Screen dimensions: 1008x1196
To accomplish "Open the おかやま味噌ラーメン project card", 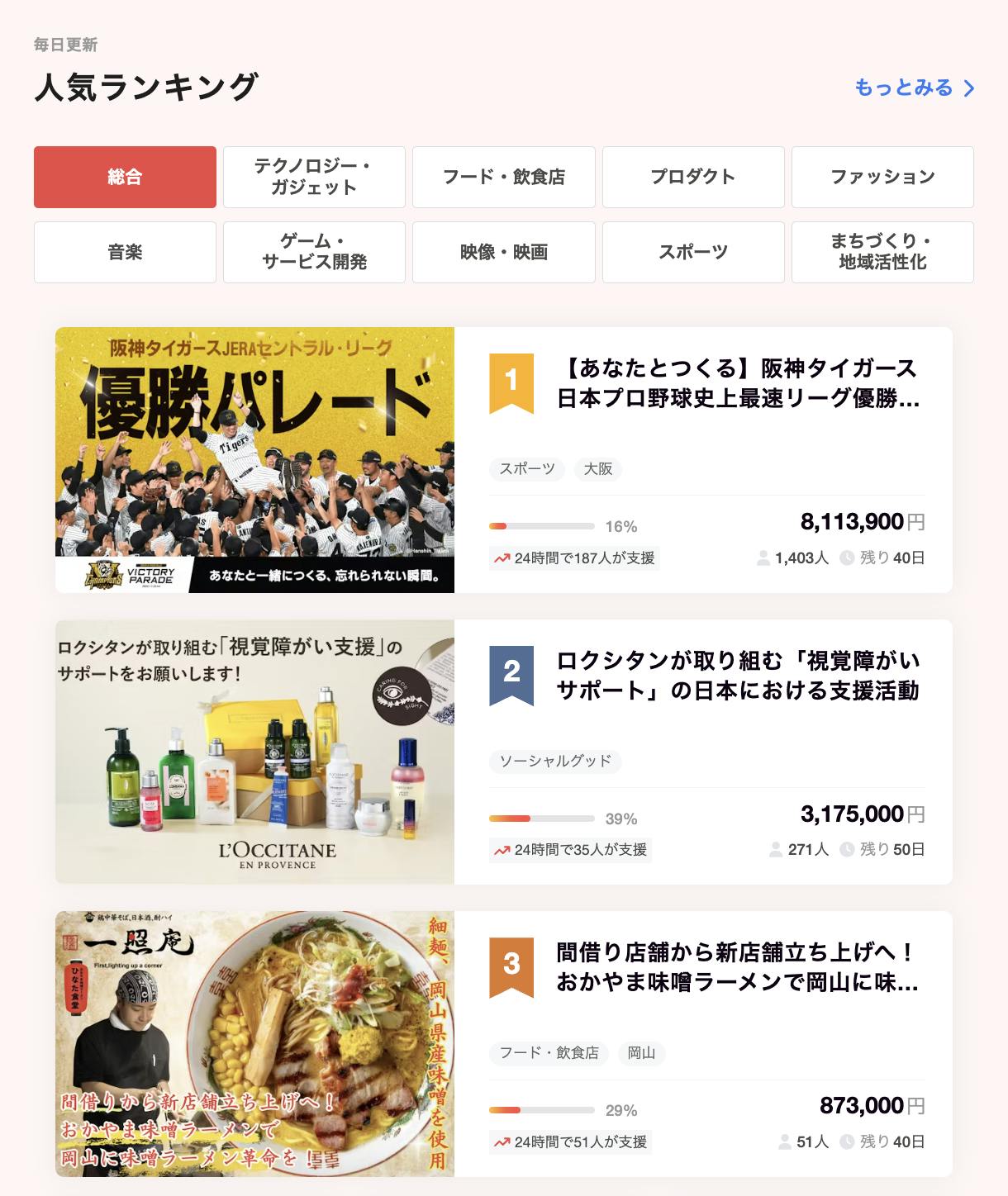I will [737, 967].
